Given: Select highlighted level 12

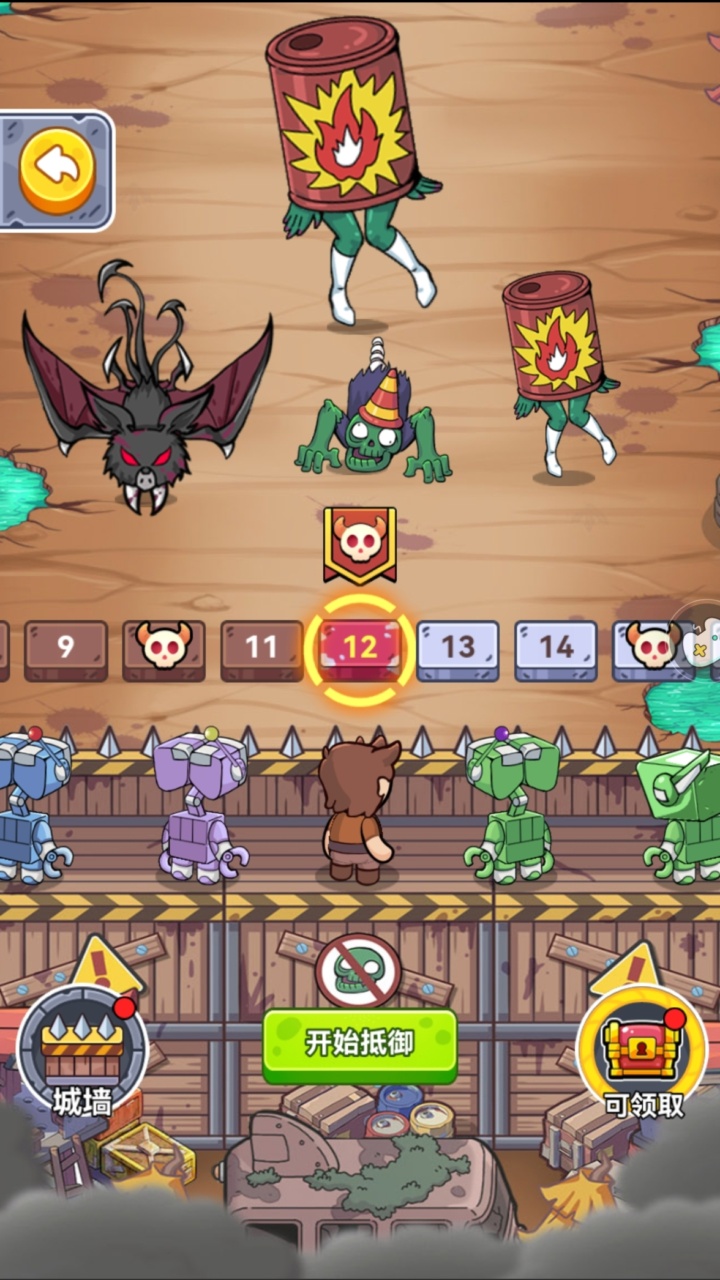Looking at the screenshot, I should pos(360,649).
